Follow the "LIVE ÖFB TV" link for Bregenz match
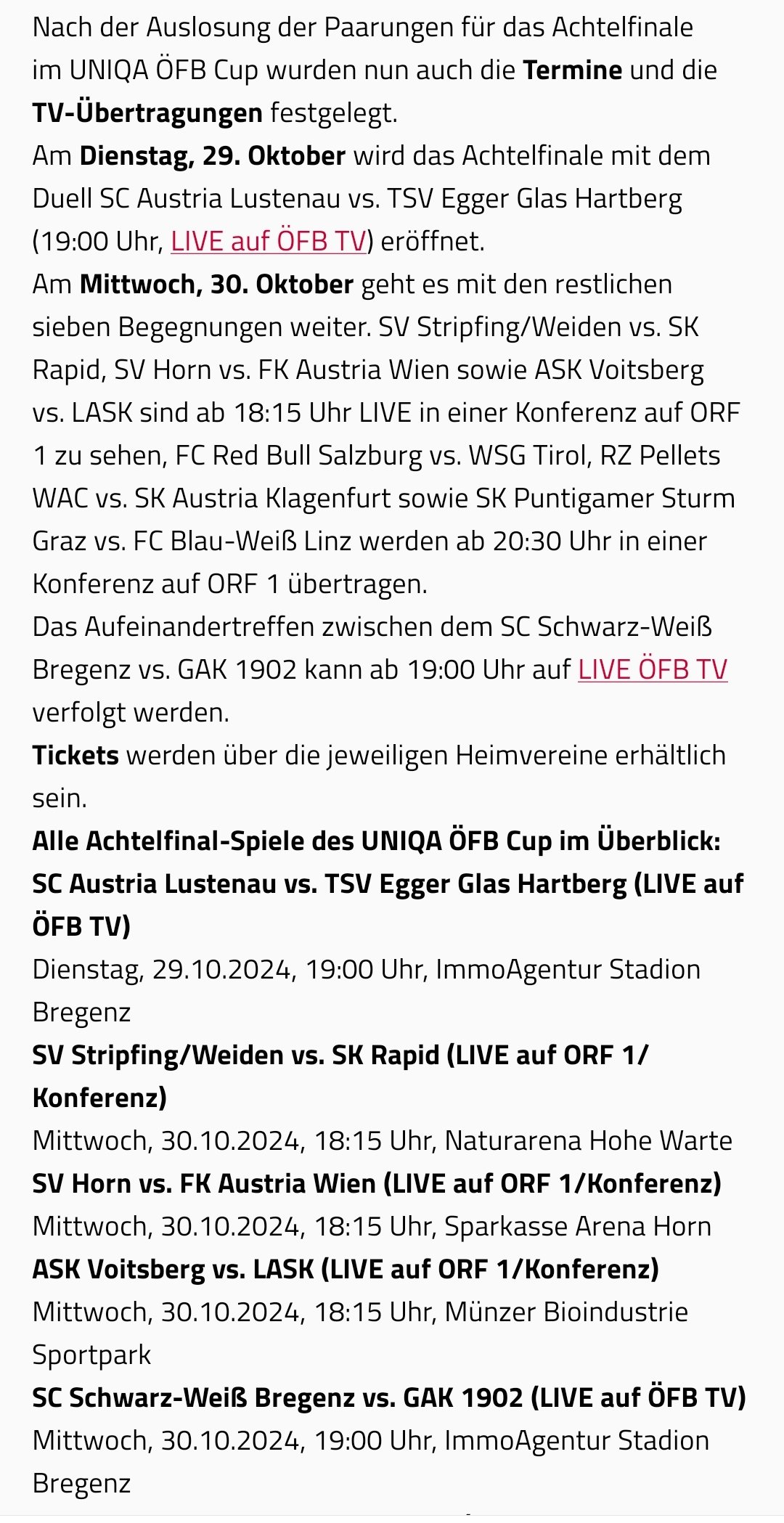The height and width of the screenshot is (1523, 784). 653,669
